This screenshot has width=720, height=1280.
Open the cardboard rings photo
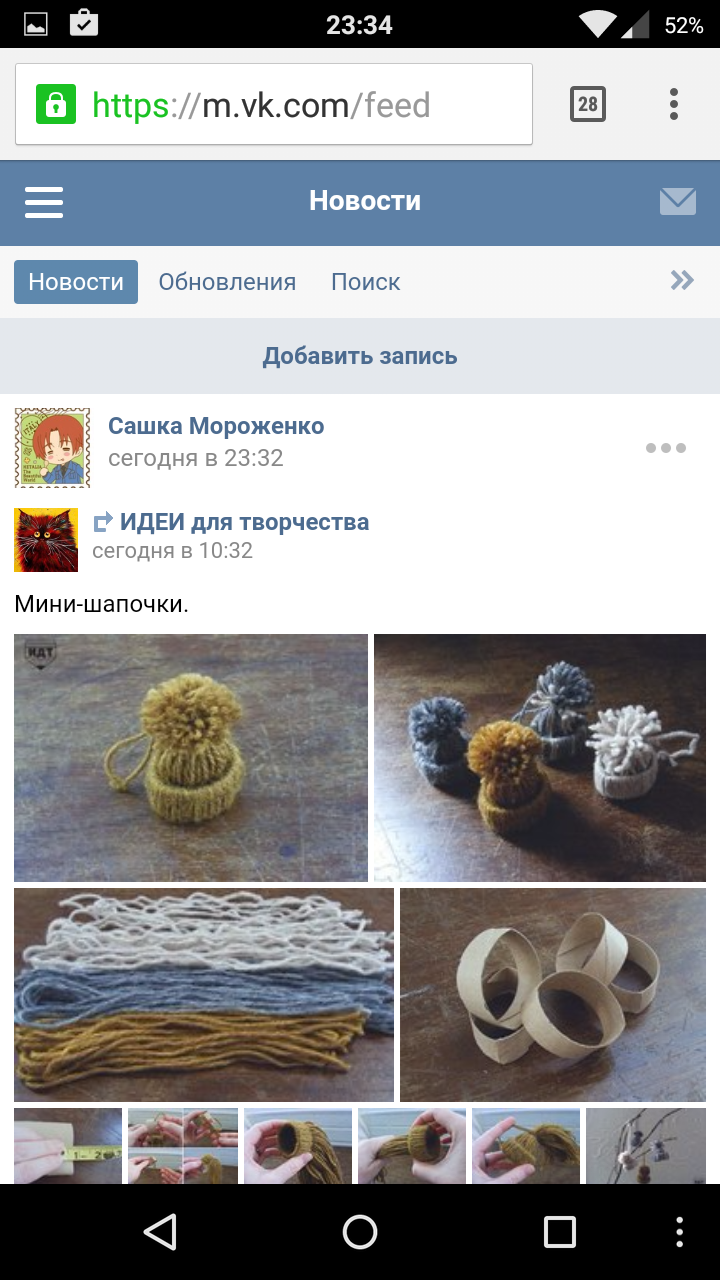click(x=553, y=995)
